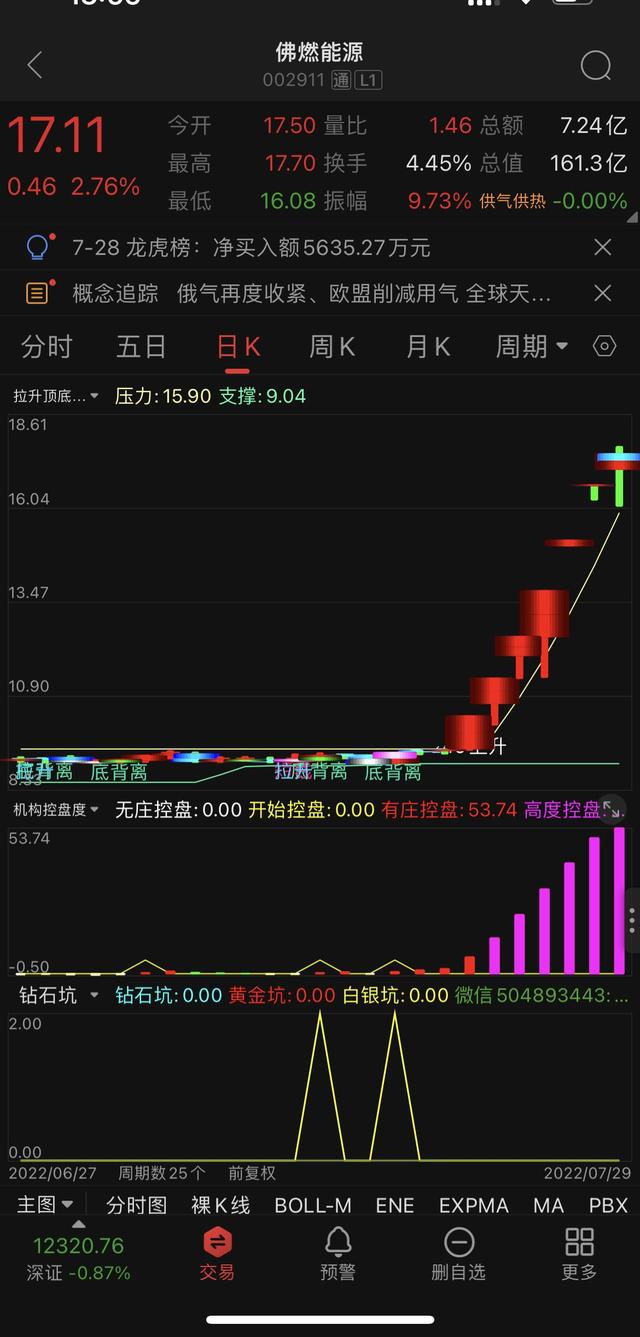Expand the 拉升顶底 indicator dropdown
The image size is (640, 1337).
click(x=56, y=396)
